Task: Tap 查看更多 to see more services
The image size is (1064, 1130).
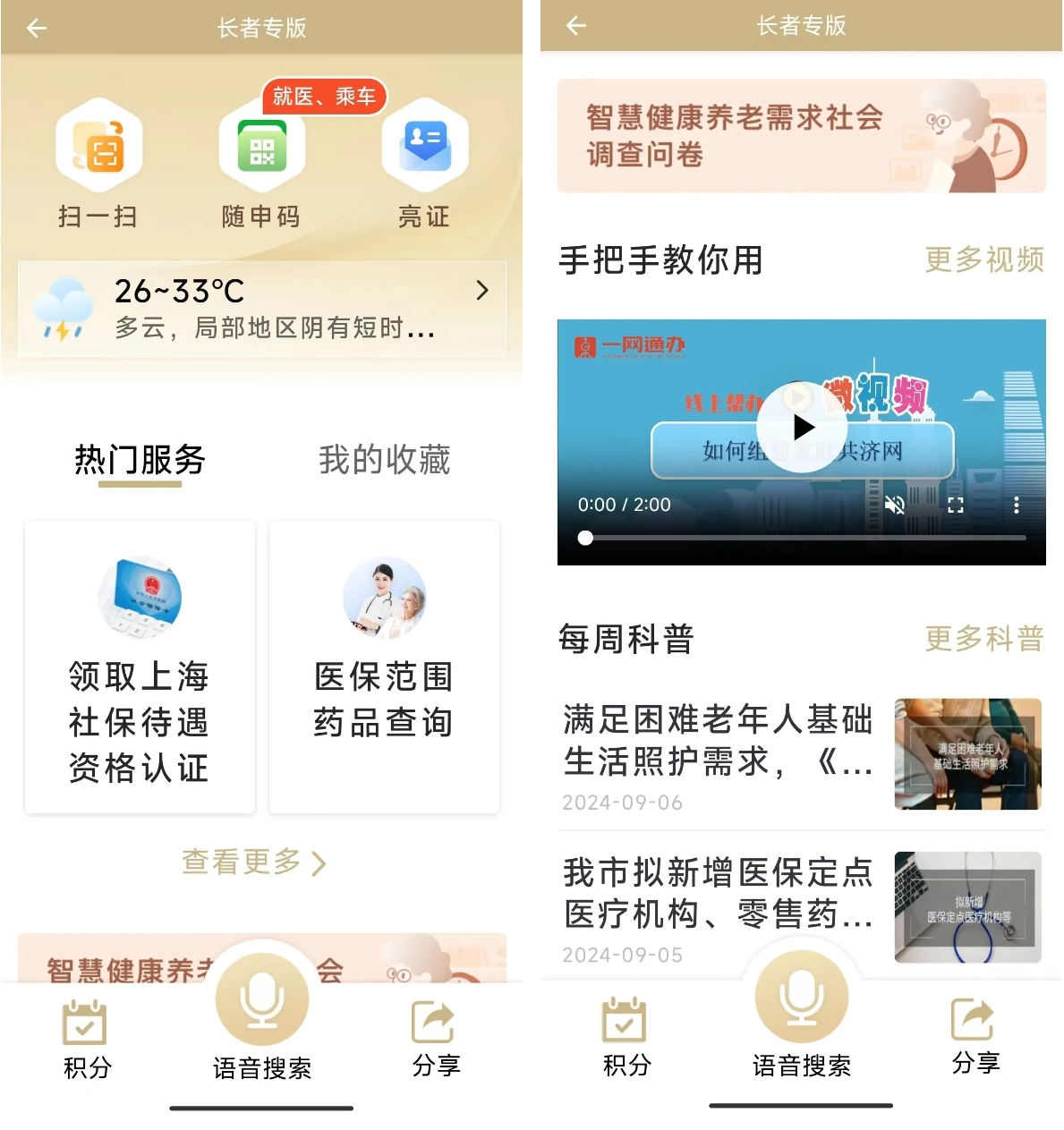Action: click(253, 862)
